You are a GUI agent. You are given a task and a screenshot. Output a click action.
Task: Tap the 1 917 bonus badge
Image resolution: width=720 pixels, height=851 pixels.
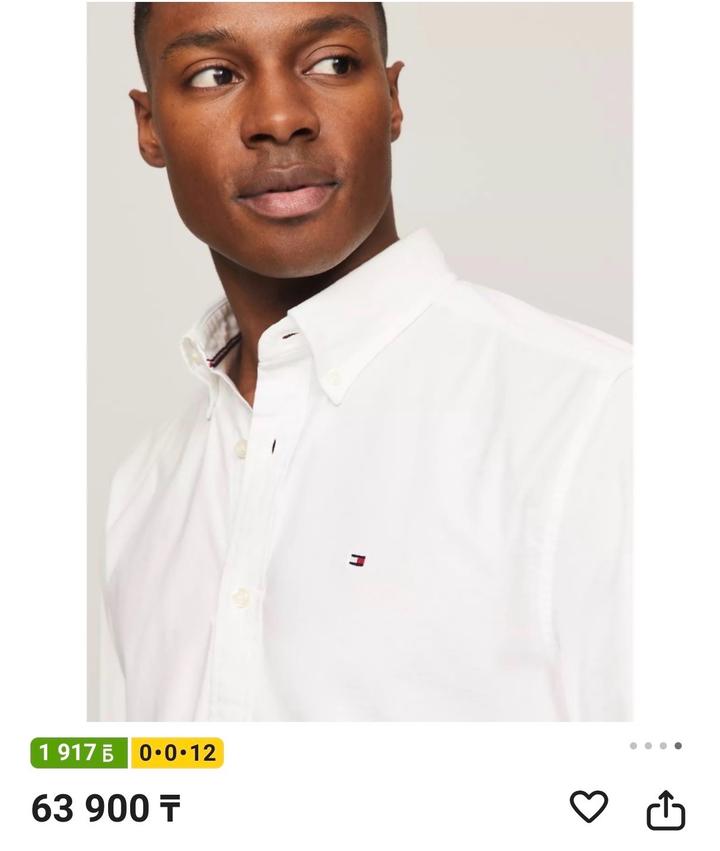pyautogui.click(x=79, y=752)
